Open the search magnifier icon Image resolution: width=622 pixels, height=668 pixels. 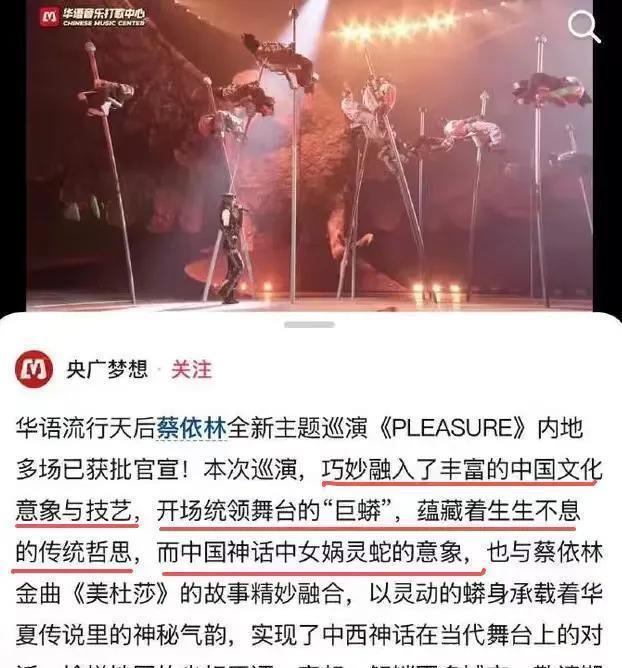pyautogui.click(x=583, y=27)
